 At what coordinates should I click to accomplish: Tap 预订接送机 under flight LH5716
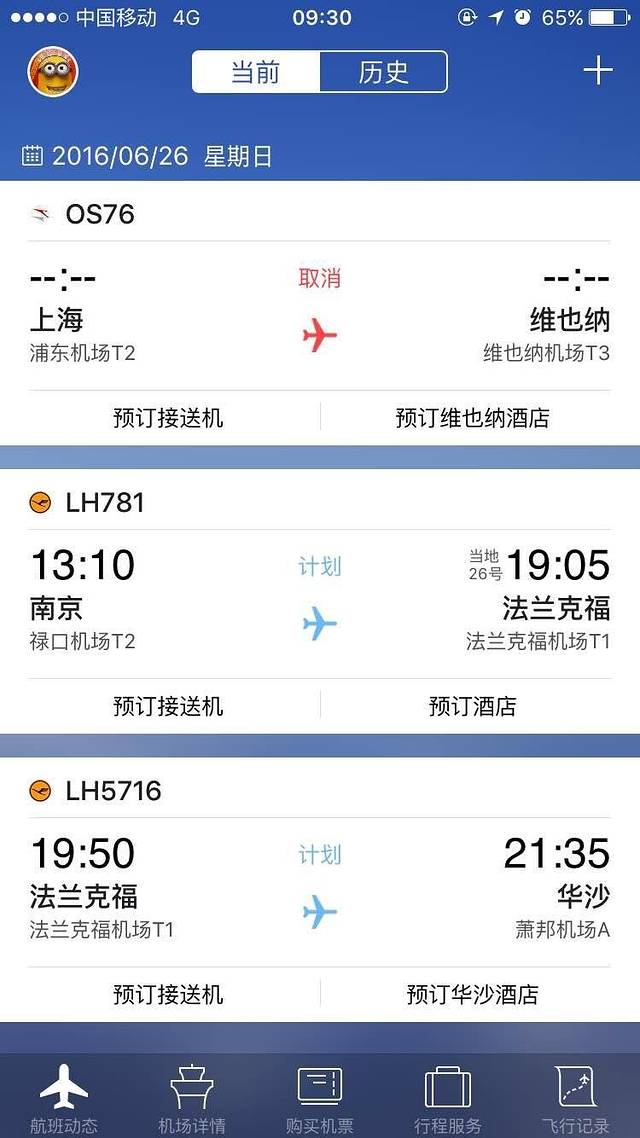point(168,994)
